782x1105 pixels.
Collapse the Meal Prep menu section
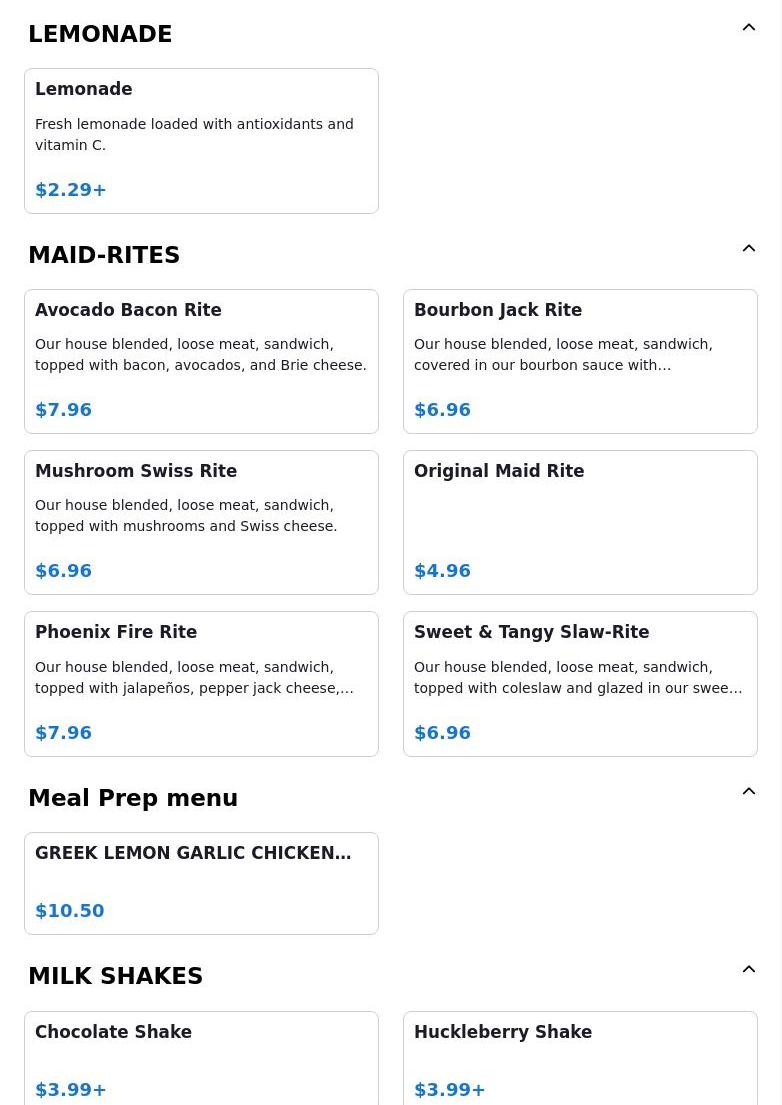[x=748, y=792]
